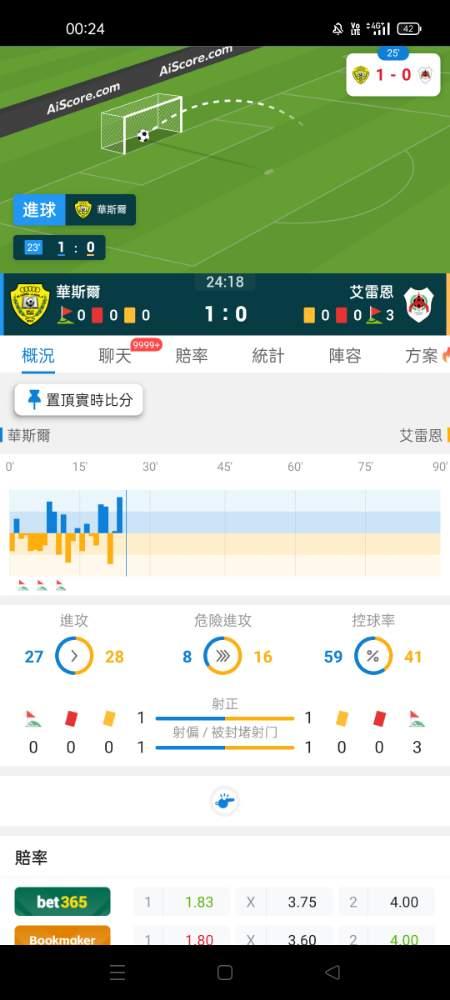Tap the floating 1 - 0 score widget

coord(393,75)
